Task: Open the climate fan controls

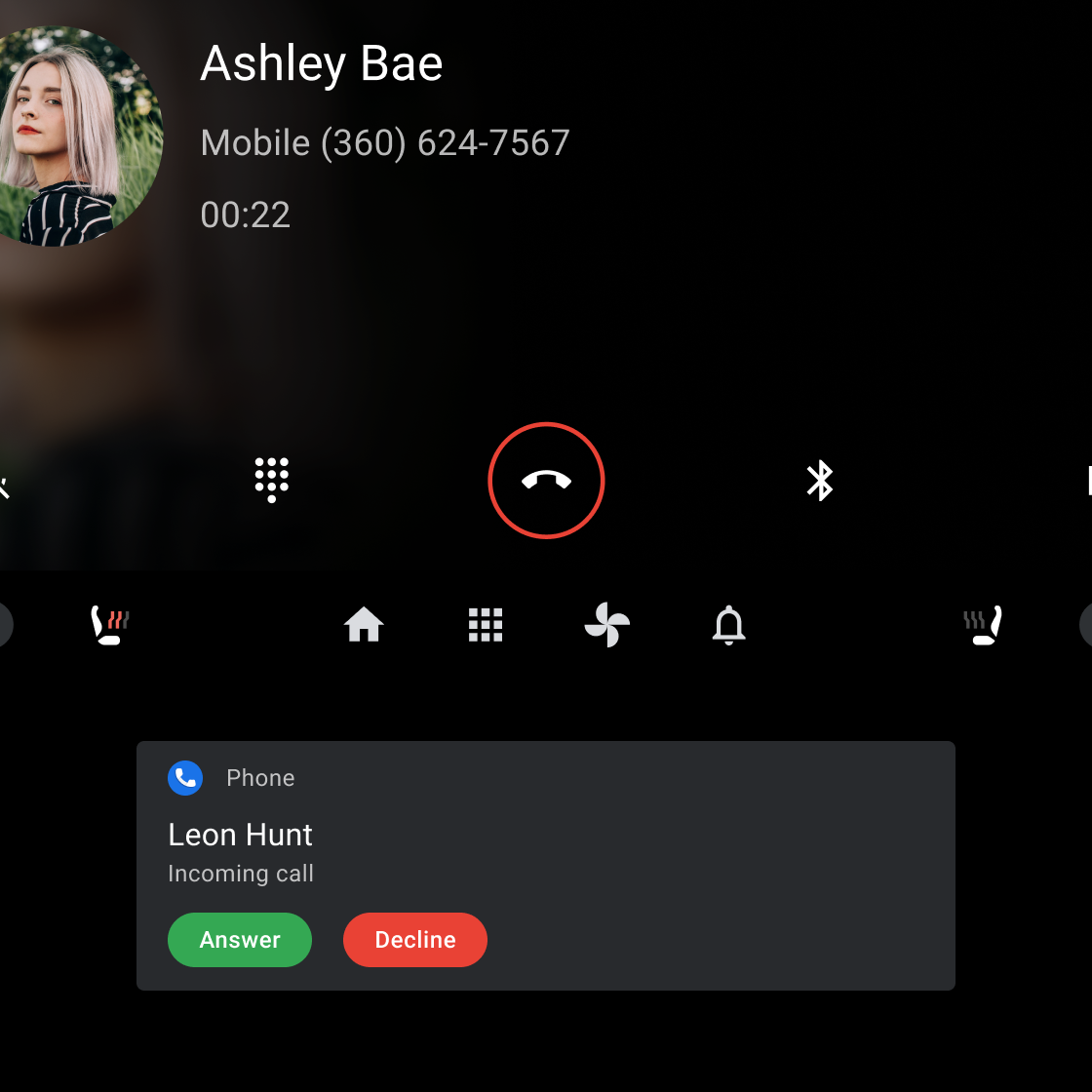Action: [607, 625]
